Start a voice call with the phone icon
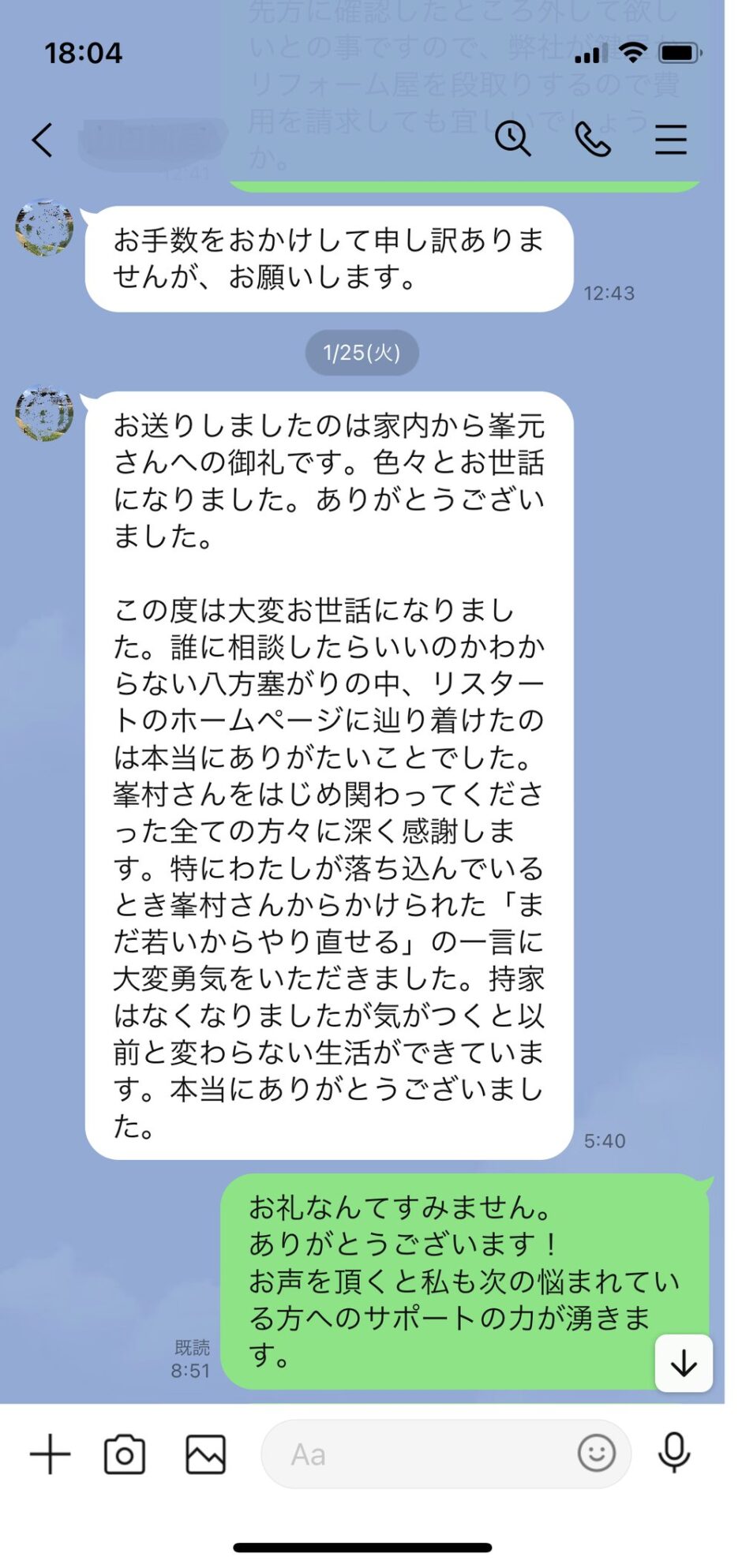This screenshot has width=742, height=1568. tap(594, 139)
